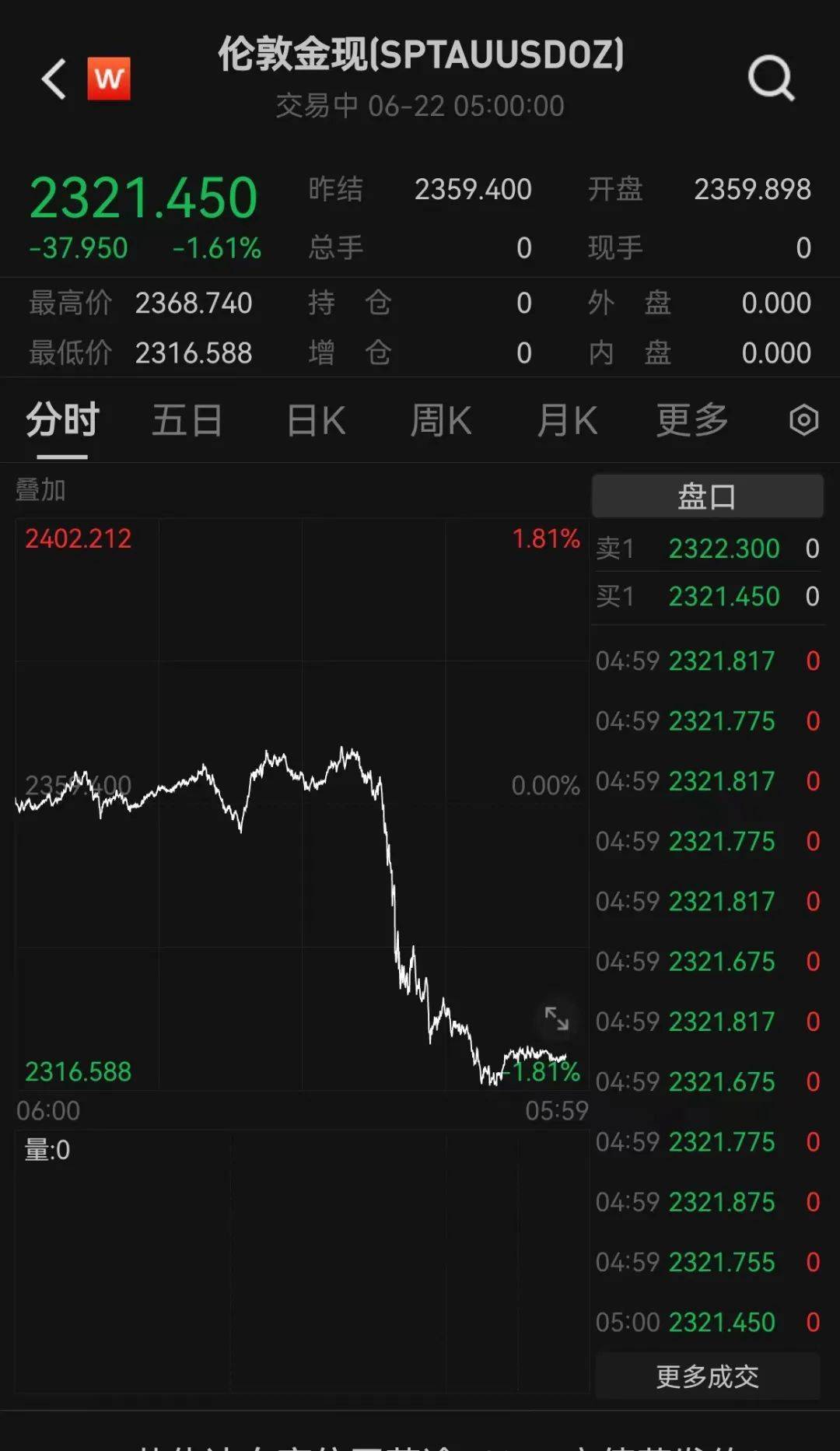This screenshot has height=1451, width=840.
Task: Open the search magnifier icon
Action: click(x=771, y=78)
